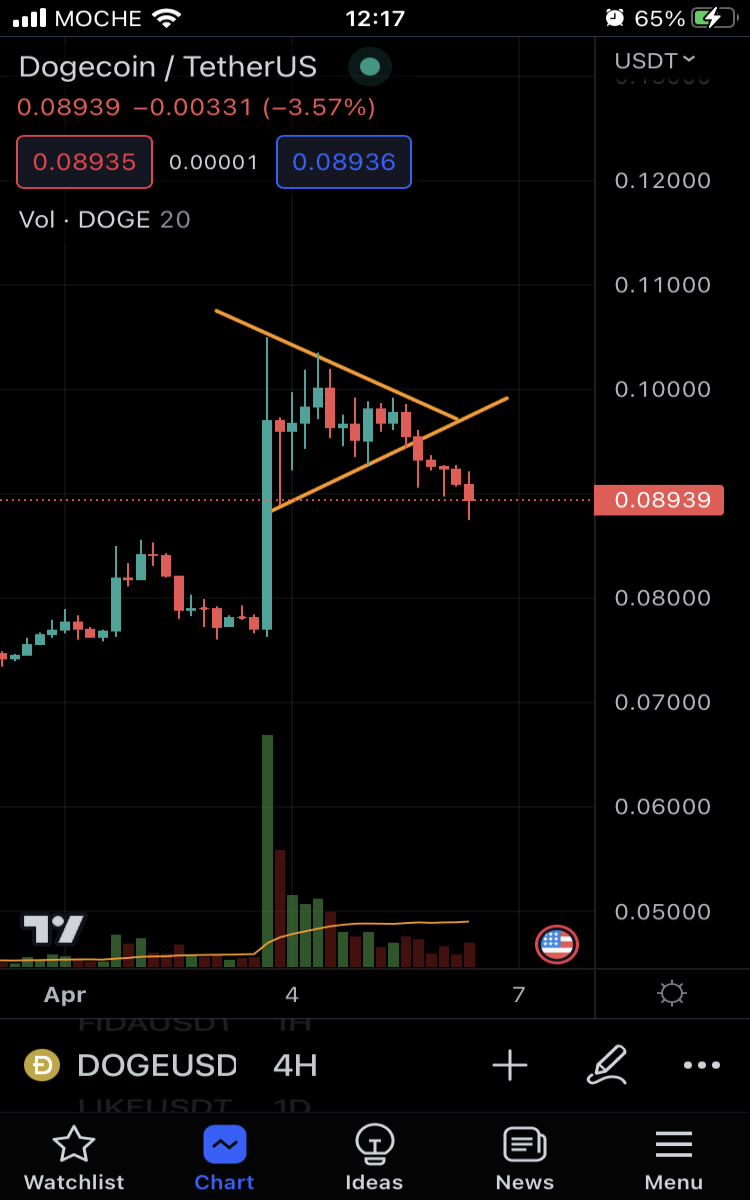The height and width of the screenshot is (1200, 750).
Task: Switch to the Watchlist tab
Action: (x=74, y=1158)
